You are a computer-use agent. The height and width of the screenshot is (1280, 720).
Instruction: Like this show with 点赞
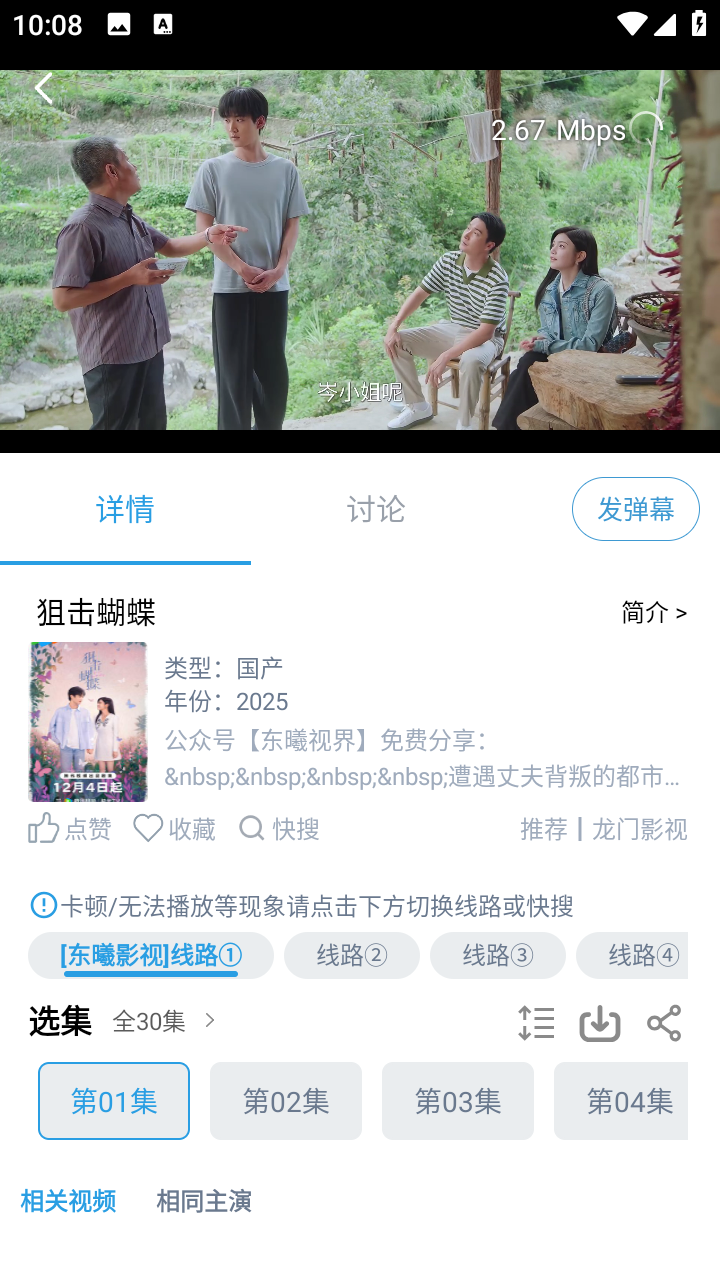pos(69,828)
